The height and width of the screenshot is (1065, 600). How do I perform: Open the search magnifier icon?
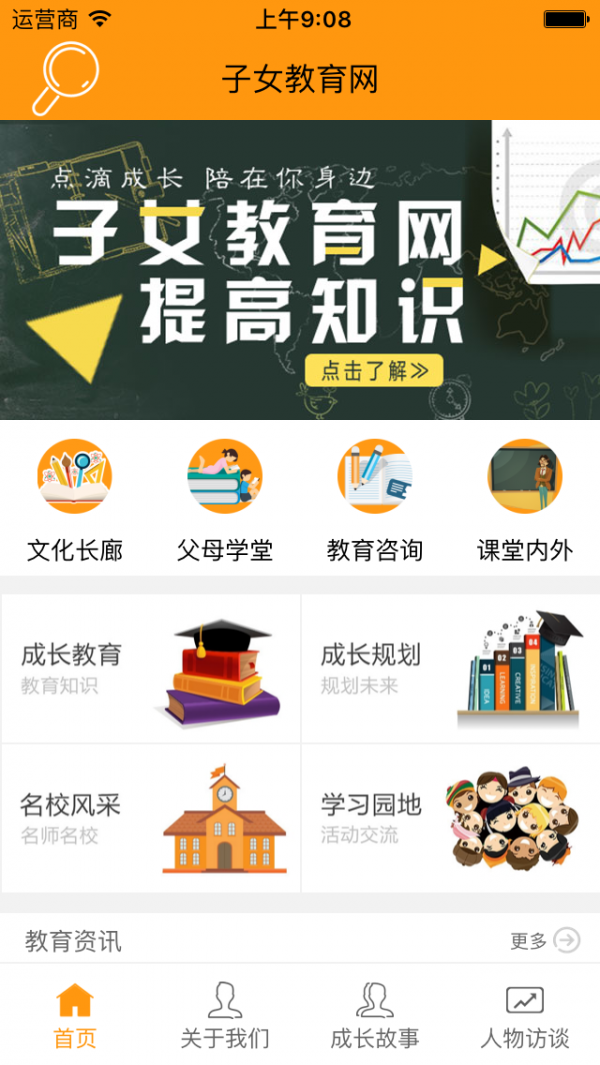pos(66,78)
